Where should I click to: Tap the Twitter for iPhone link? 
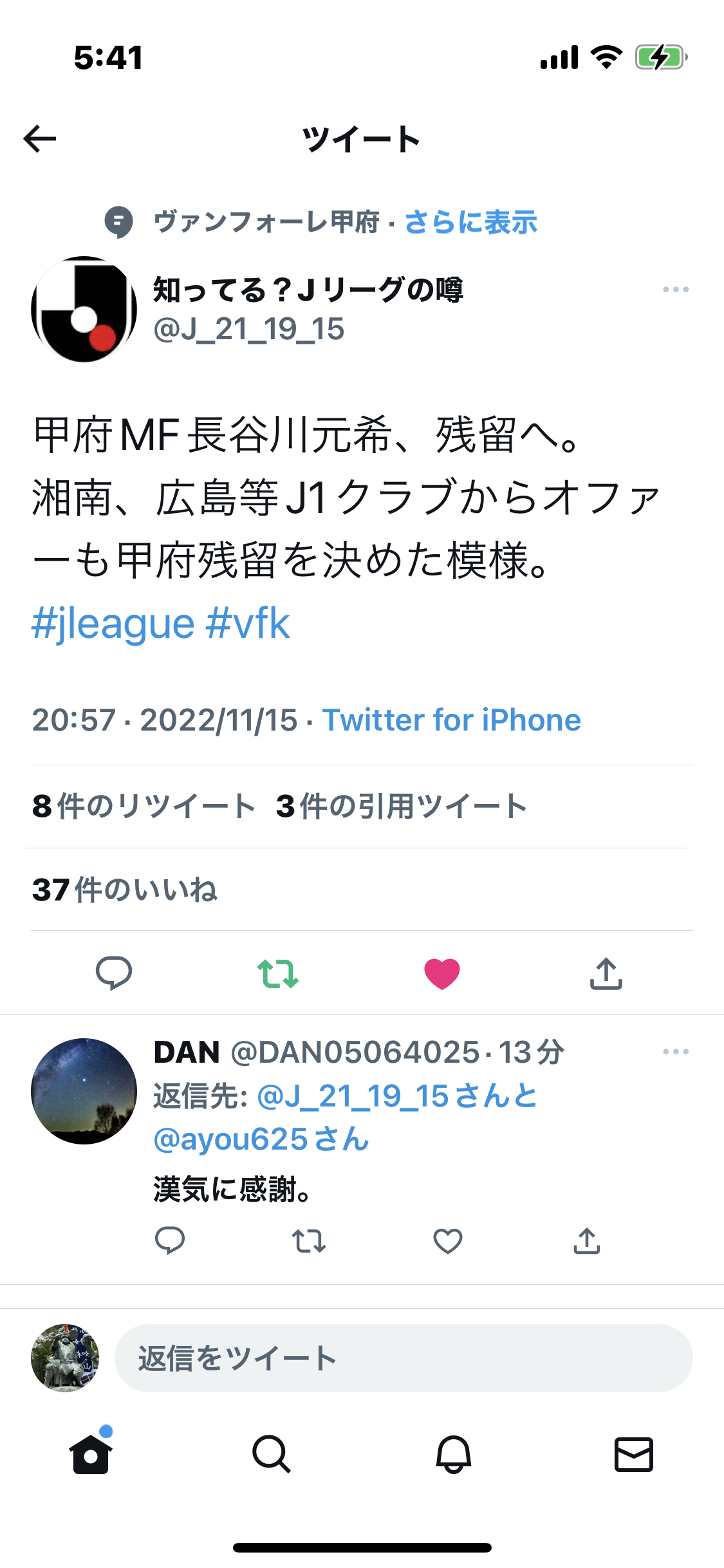point(451,720)
